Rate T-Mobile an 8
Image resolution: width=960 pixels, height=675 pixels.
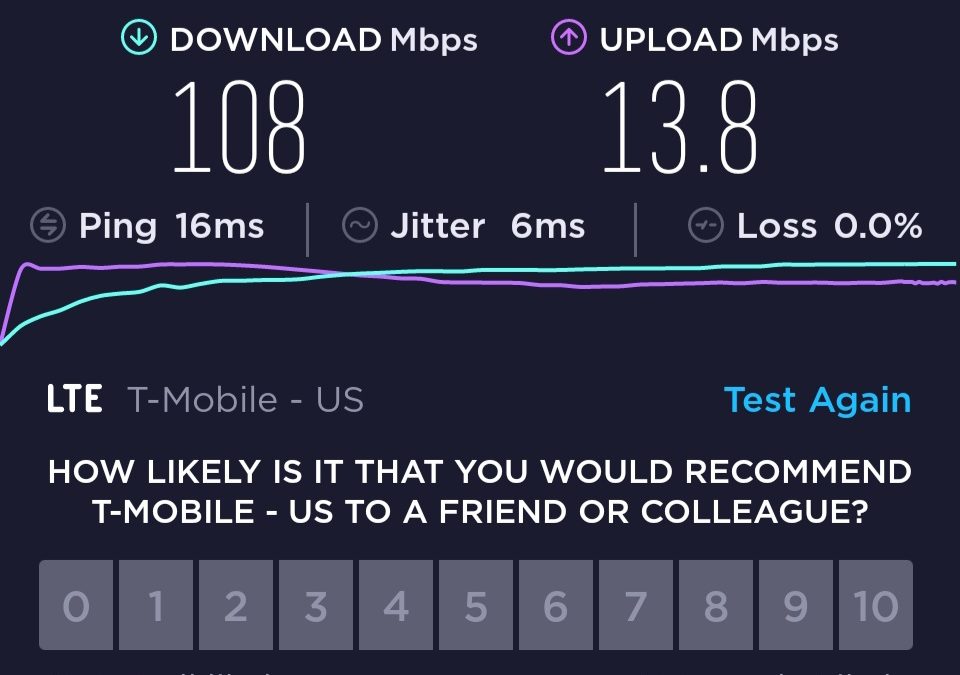point(716,606)
